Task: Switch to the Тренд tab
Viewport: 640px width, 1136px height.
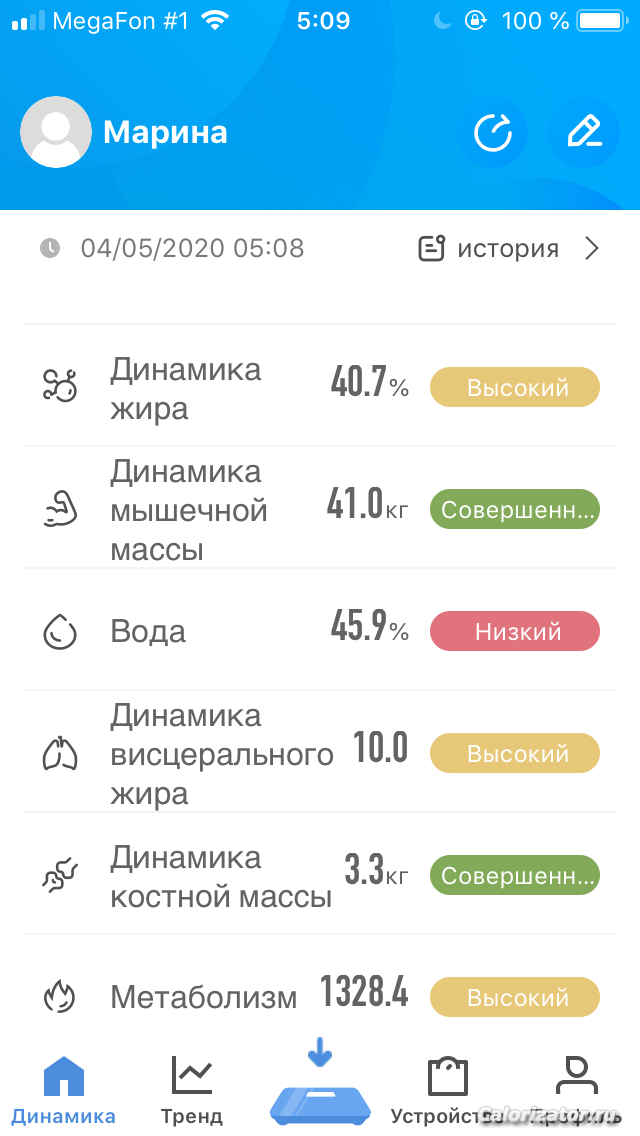Action: 191,1090
